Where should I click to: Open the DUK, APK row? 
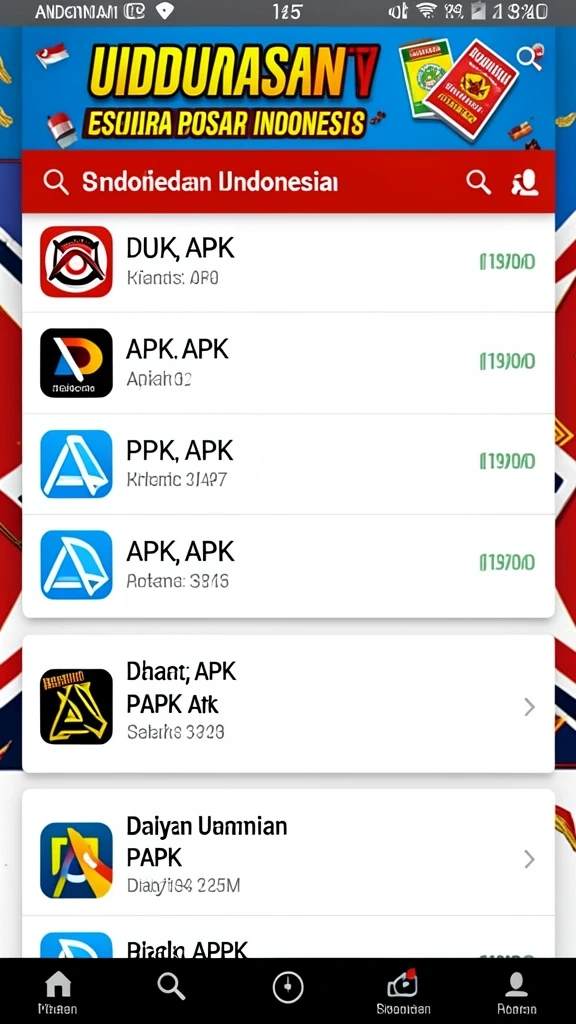288,263
